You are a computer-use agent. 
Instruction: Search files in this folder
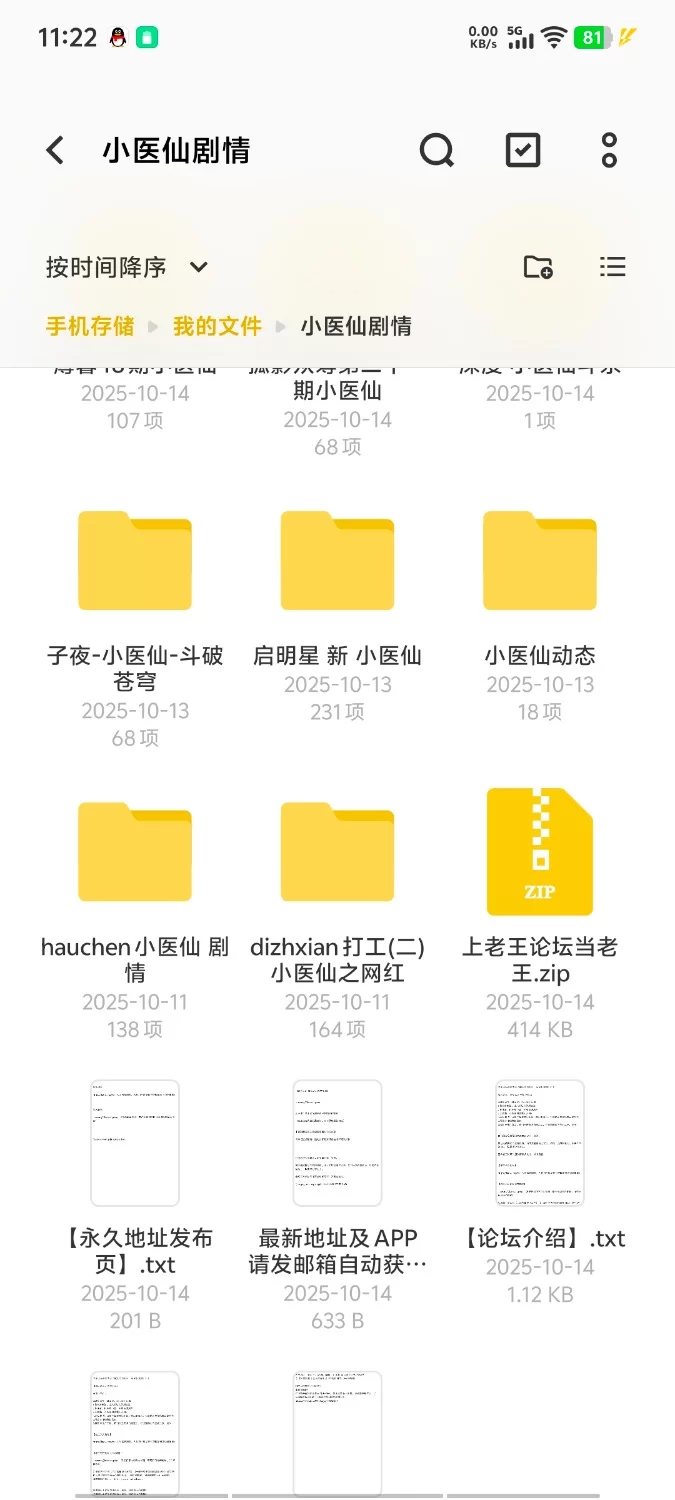click(x=436, y=151)
